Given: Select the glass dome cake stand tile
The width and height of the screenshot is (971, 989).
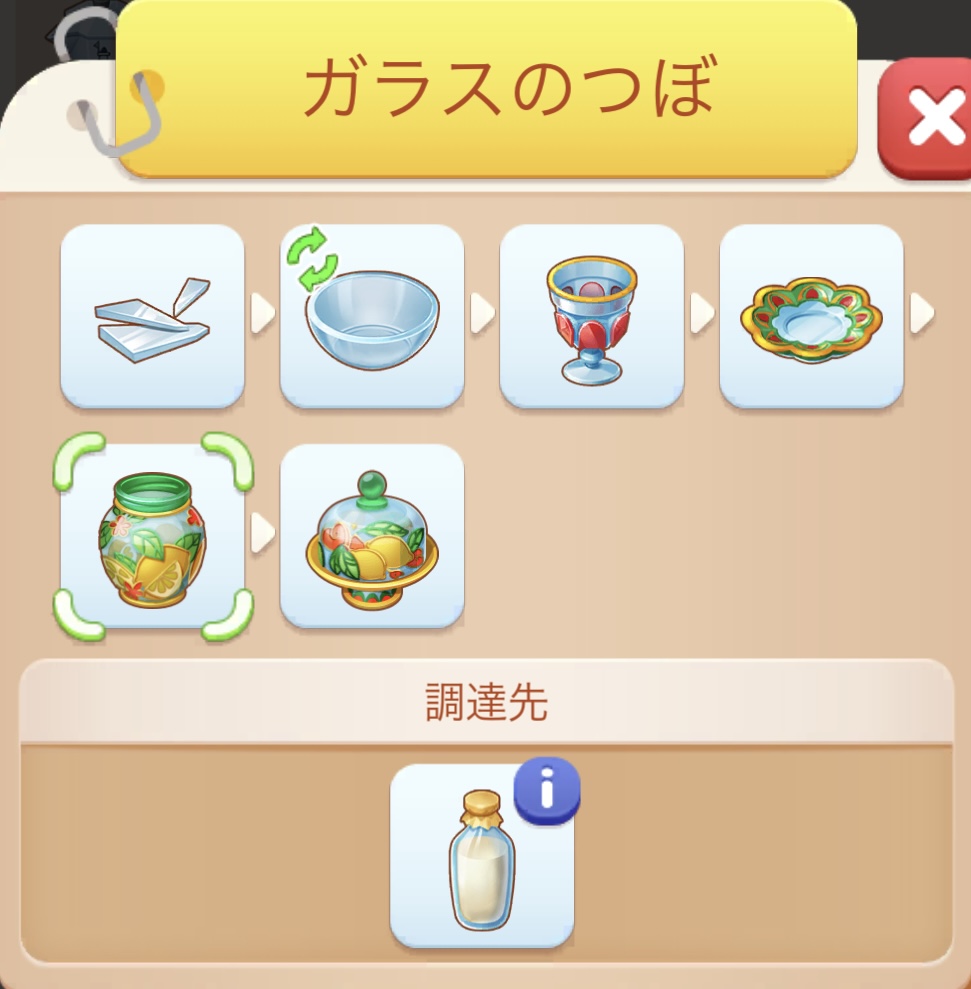Looking at the screenshot, I should tap(372, 536).
